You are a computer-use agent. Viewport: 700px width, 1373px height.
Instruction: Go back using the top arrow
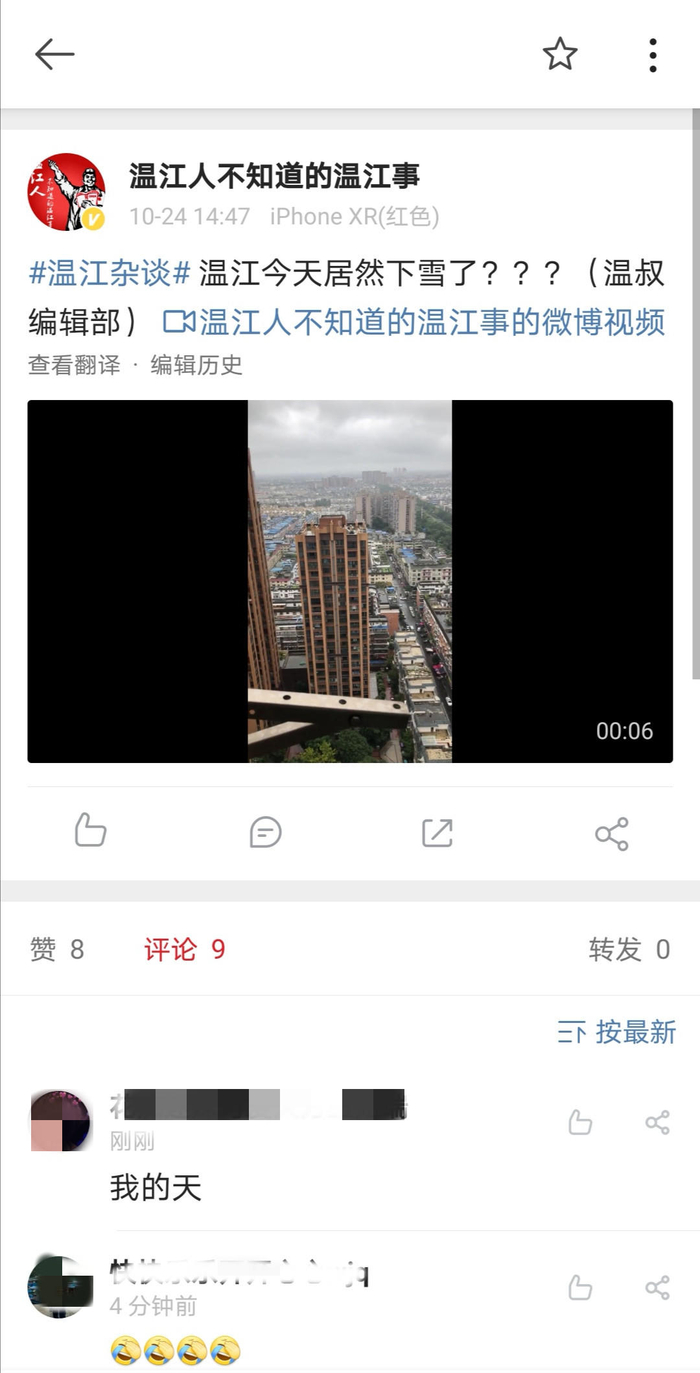[x=54, y=54]
